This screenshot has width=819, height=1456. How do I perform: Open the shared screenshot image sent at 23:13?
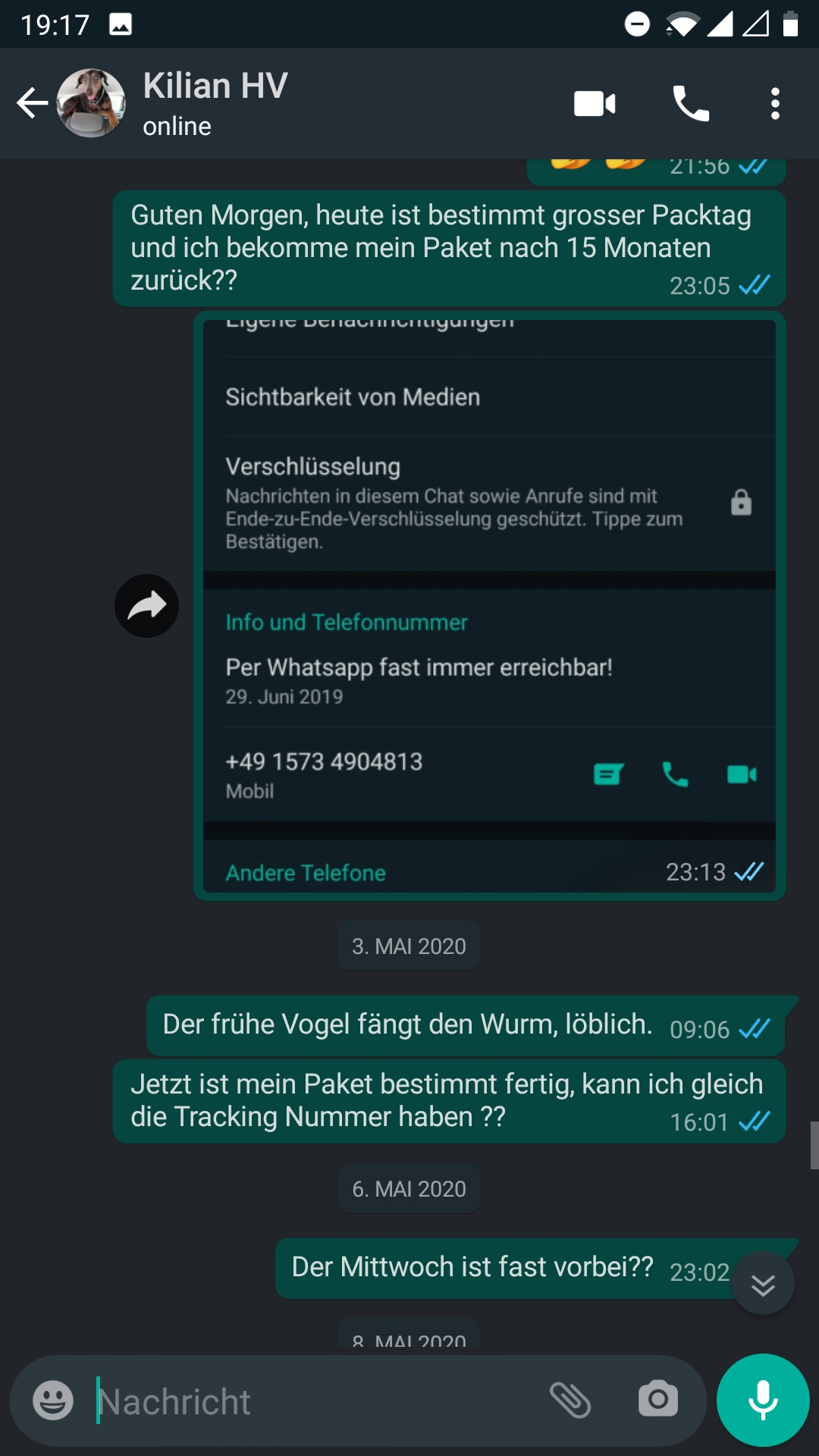coord(489,607)
